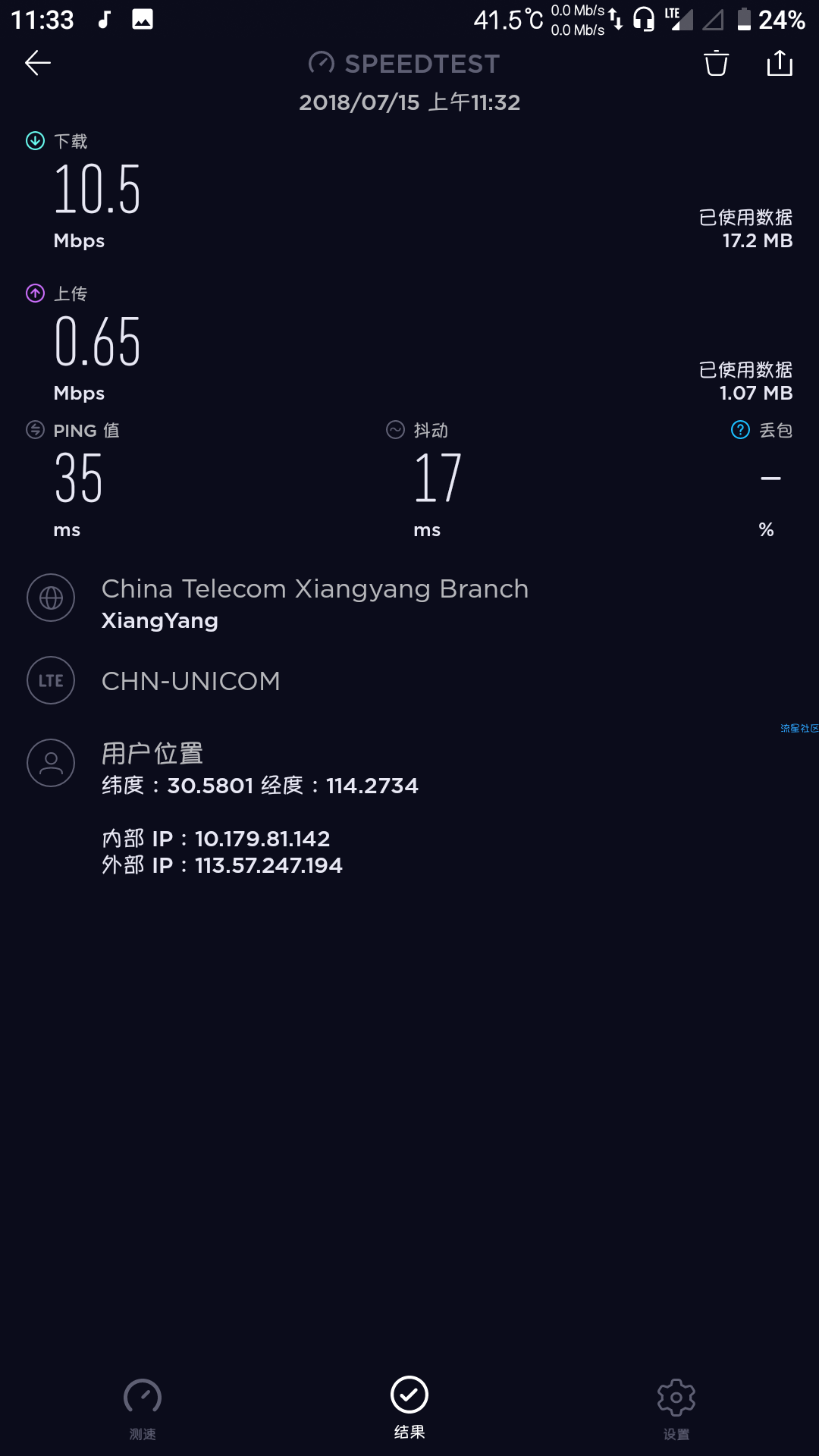Share this speed test result

[780, 63]
